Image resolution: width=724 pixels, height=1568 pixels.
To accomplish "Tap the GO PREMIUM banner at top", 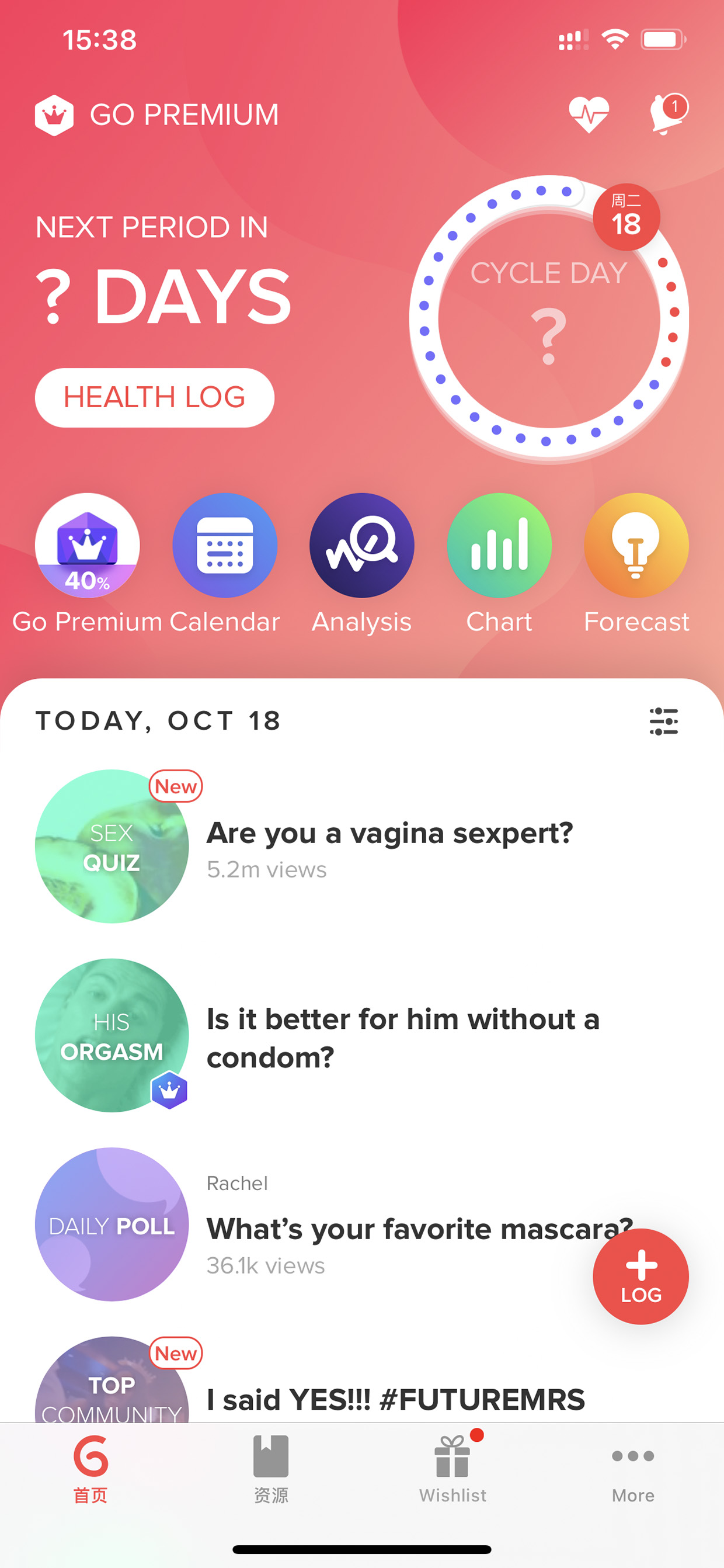I will click(157, 115).
